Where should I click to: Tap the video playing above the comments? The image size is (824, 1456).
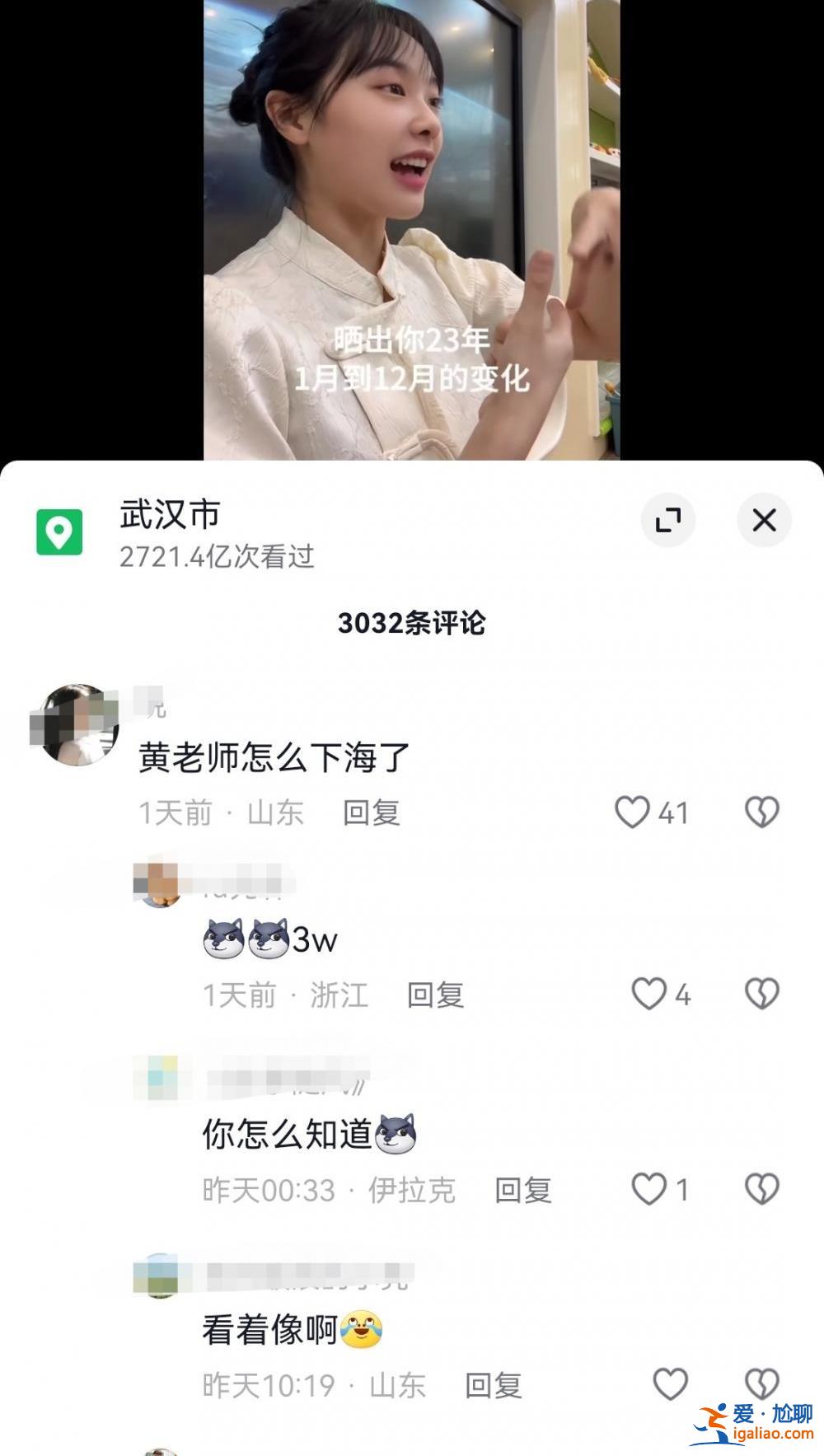click(x=412, y=230)
